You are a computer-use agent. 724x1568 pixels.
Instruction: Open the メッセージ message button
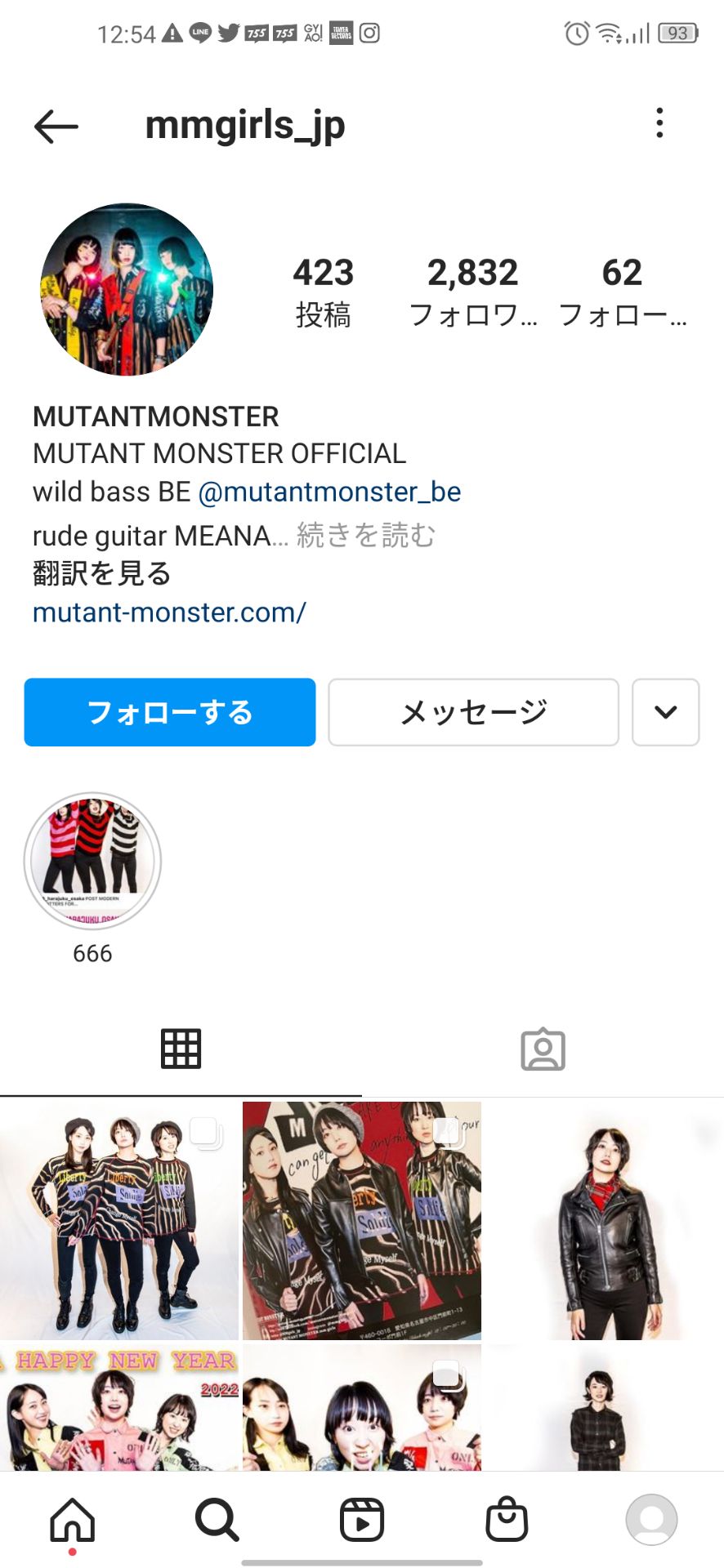pyautogui.click(x=473, y=712)
